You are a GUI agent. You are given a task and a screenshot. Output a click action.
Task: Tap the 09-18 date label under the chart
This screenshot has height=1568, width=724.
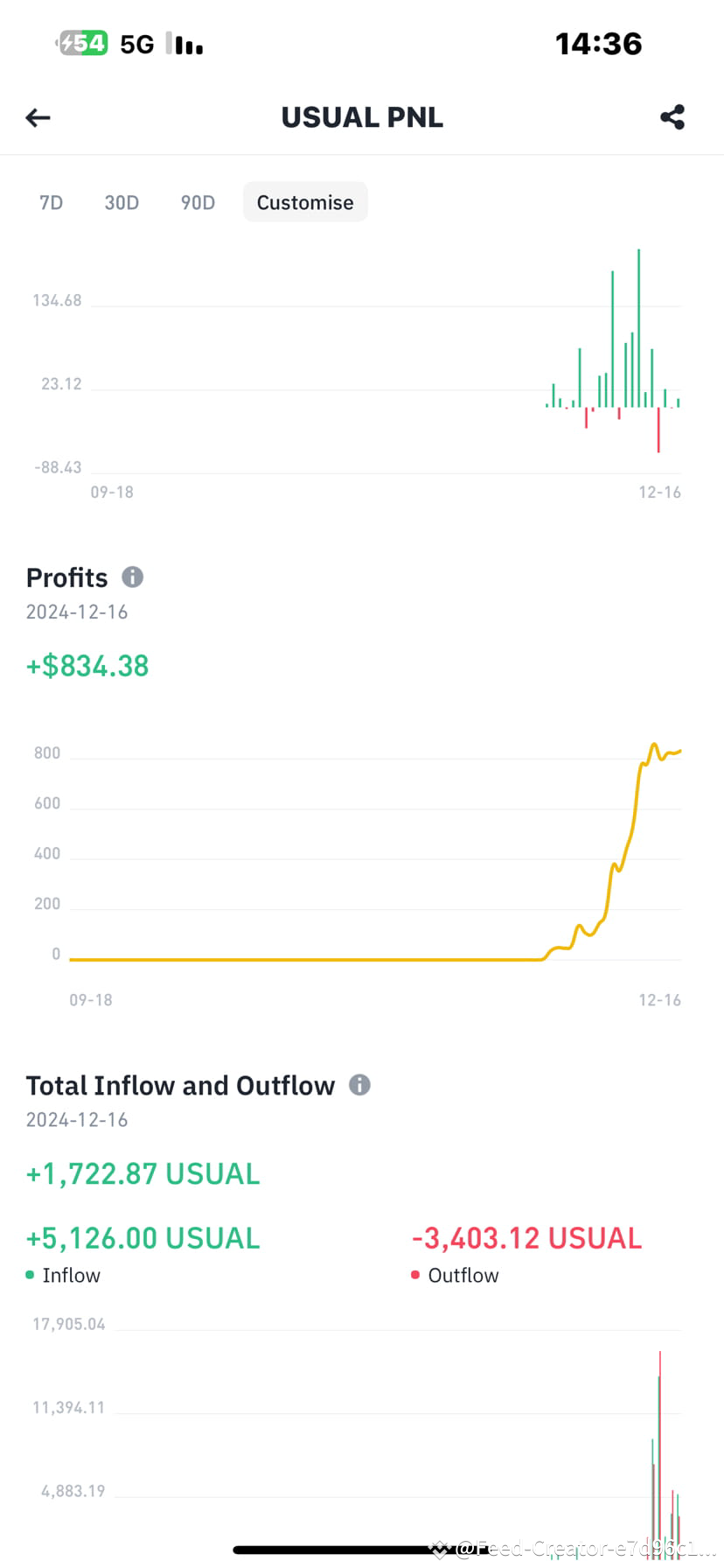112,492
